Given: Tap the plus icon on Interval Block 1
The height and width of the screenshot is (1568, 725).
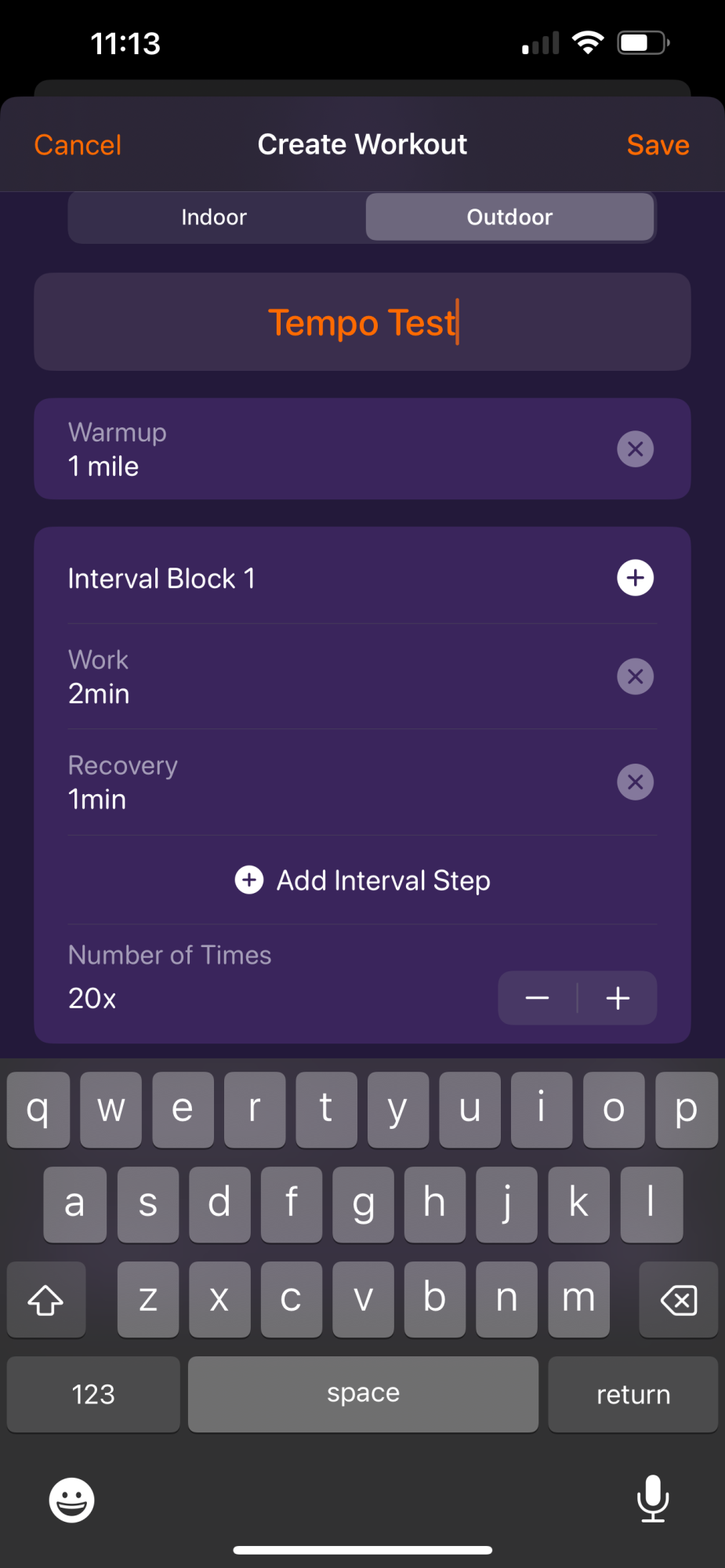Looking at the screenshot, I should point(635,579).
